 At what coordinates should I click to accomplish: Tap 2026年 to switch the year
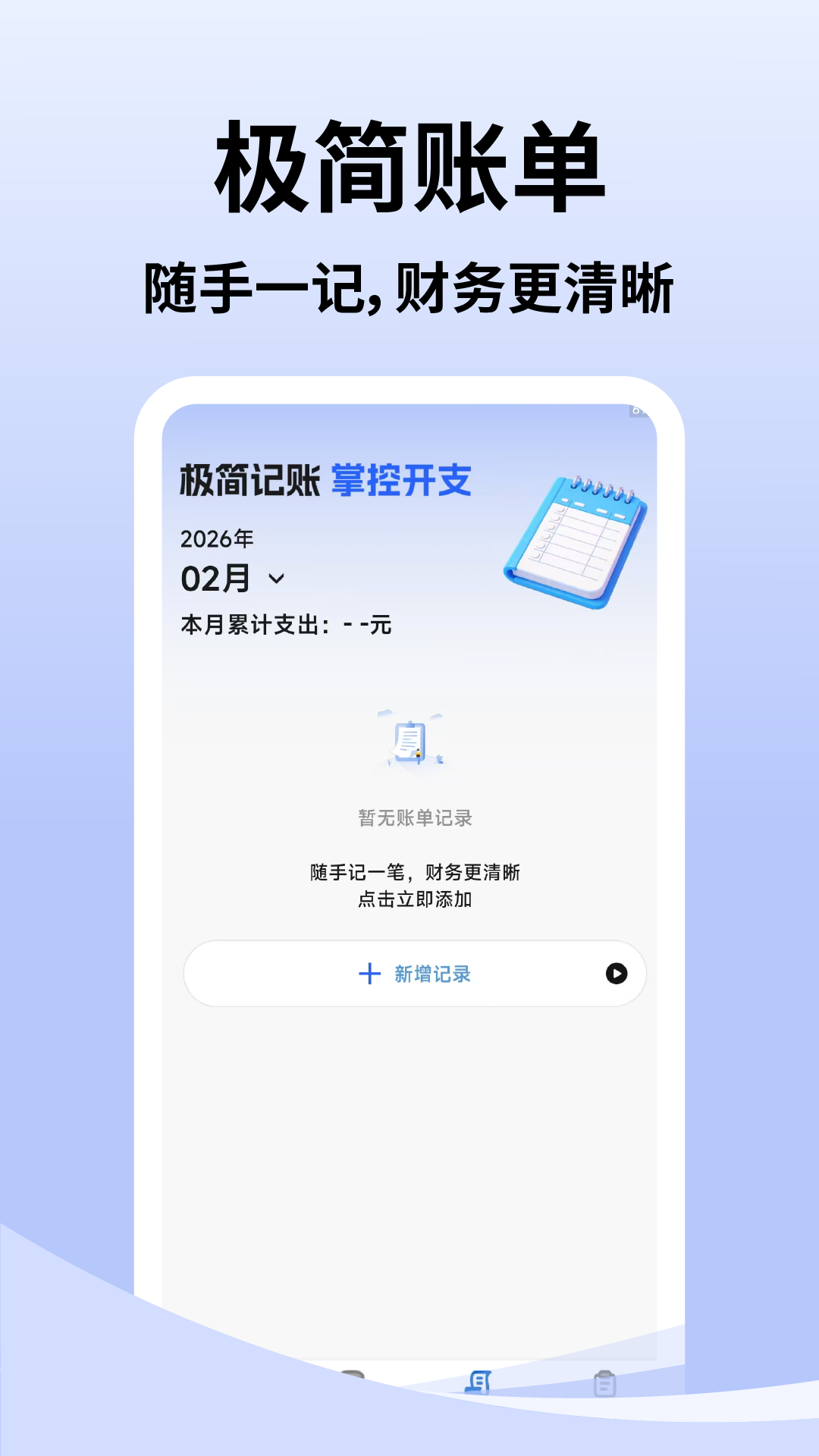(x=216, y=540)
